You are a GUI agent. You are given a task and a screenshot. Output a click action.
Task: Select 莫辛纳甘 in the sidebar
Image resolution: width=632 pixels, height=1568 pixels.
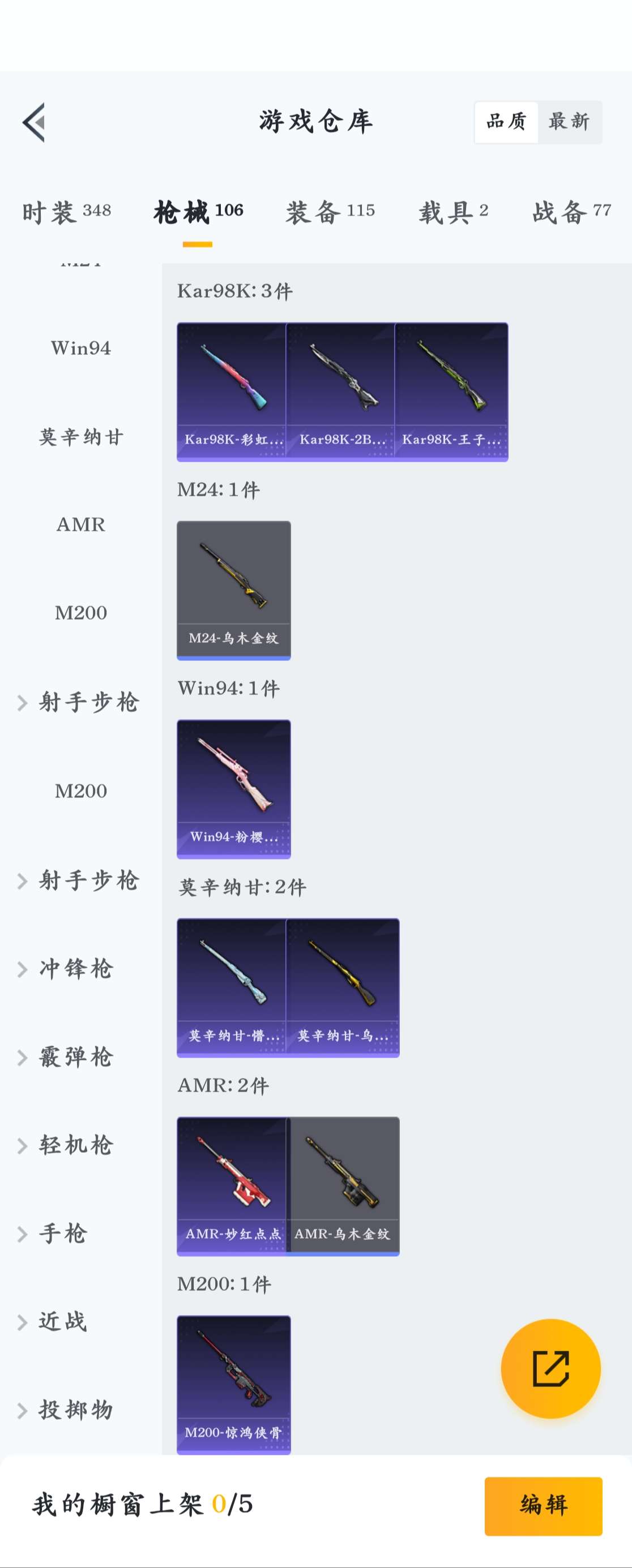point(80,436)
